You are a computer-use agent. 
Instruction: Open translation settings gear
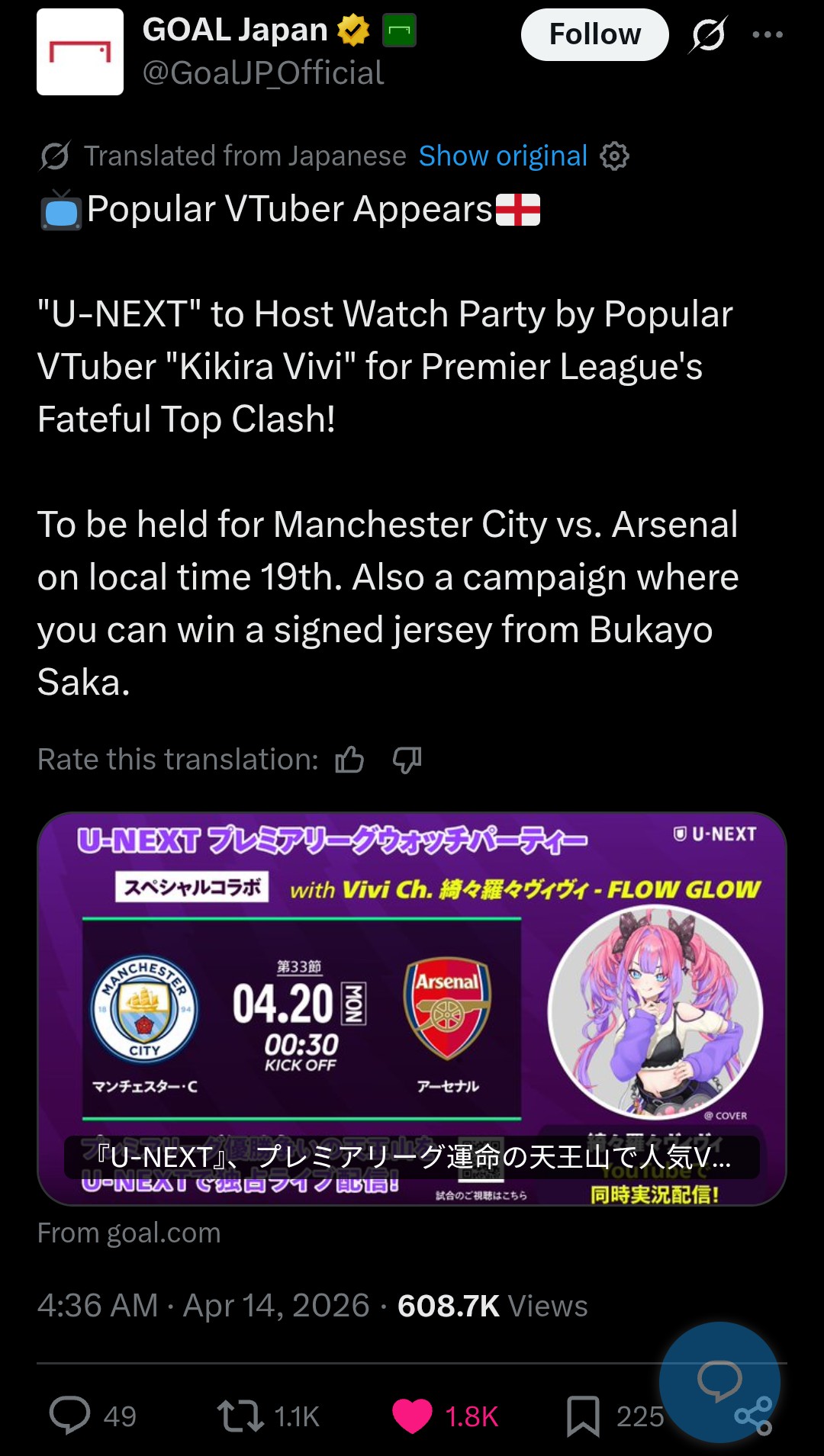pyautogui.click(x=614, y=156)
